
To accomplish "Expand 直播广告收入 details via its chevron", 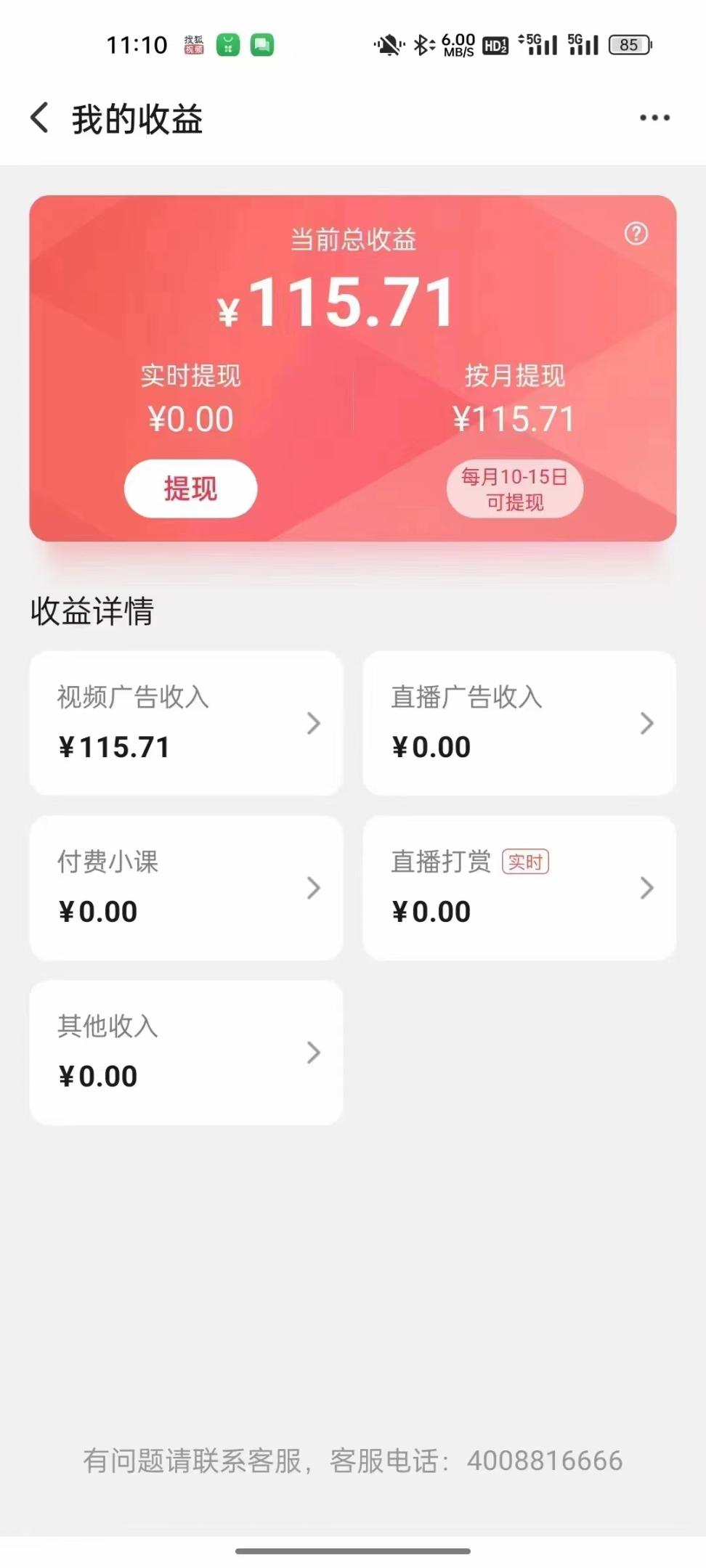I will pos(646,723).
